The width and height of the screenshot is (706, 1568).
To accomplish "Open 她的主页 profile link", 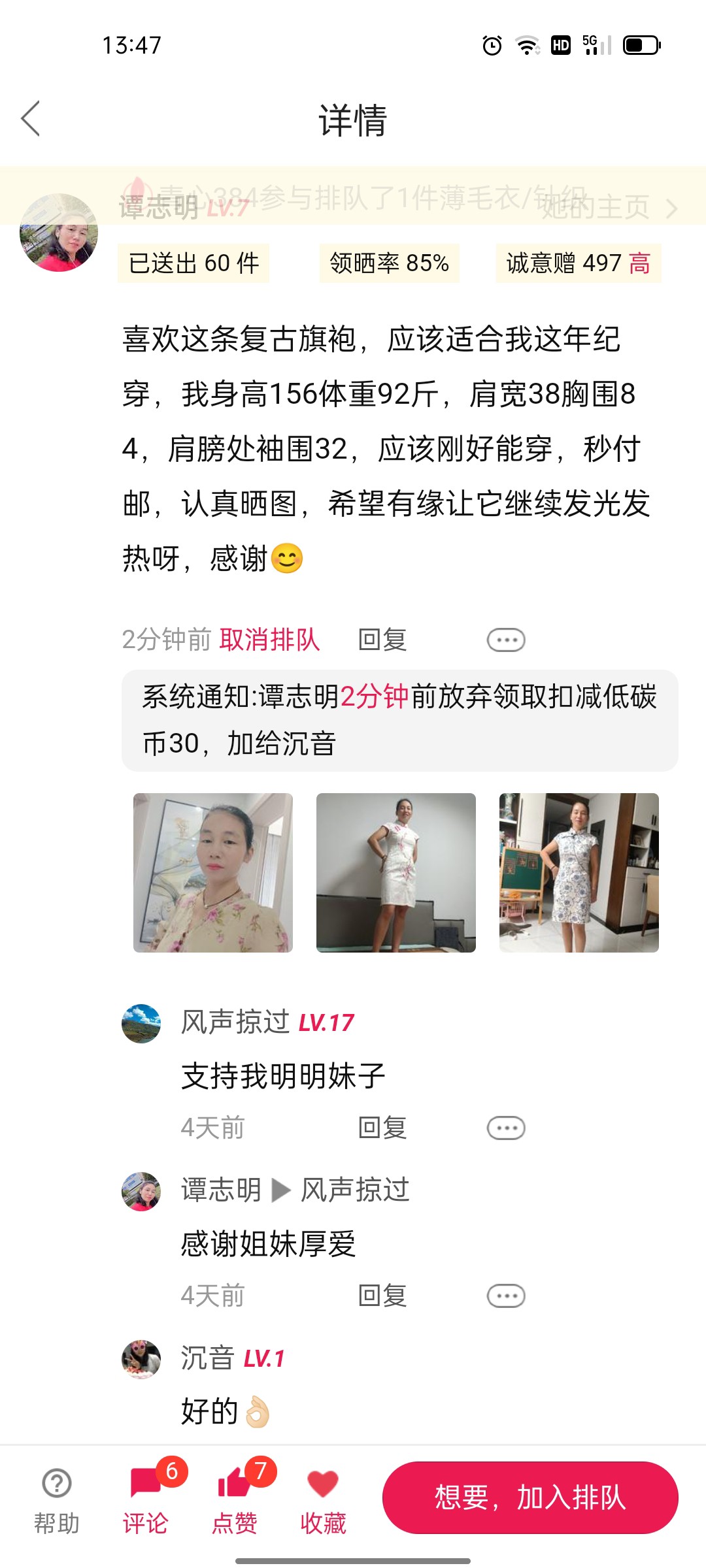I will 608,208.
